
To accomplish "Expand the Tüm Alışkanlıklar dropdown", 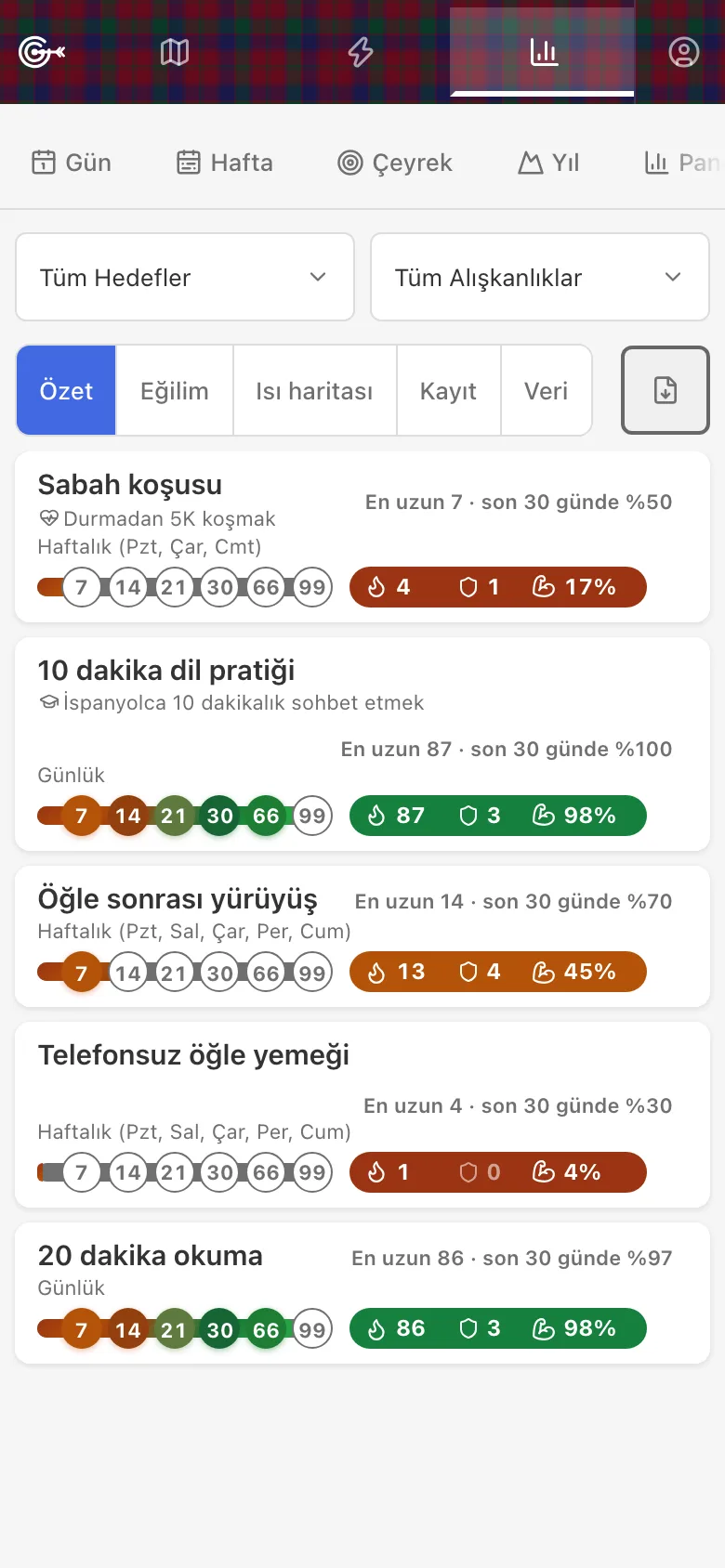I will (540, 277).
